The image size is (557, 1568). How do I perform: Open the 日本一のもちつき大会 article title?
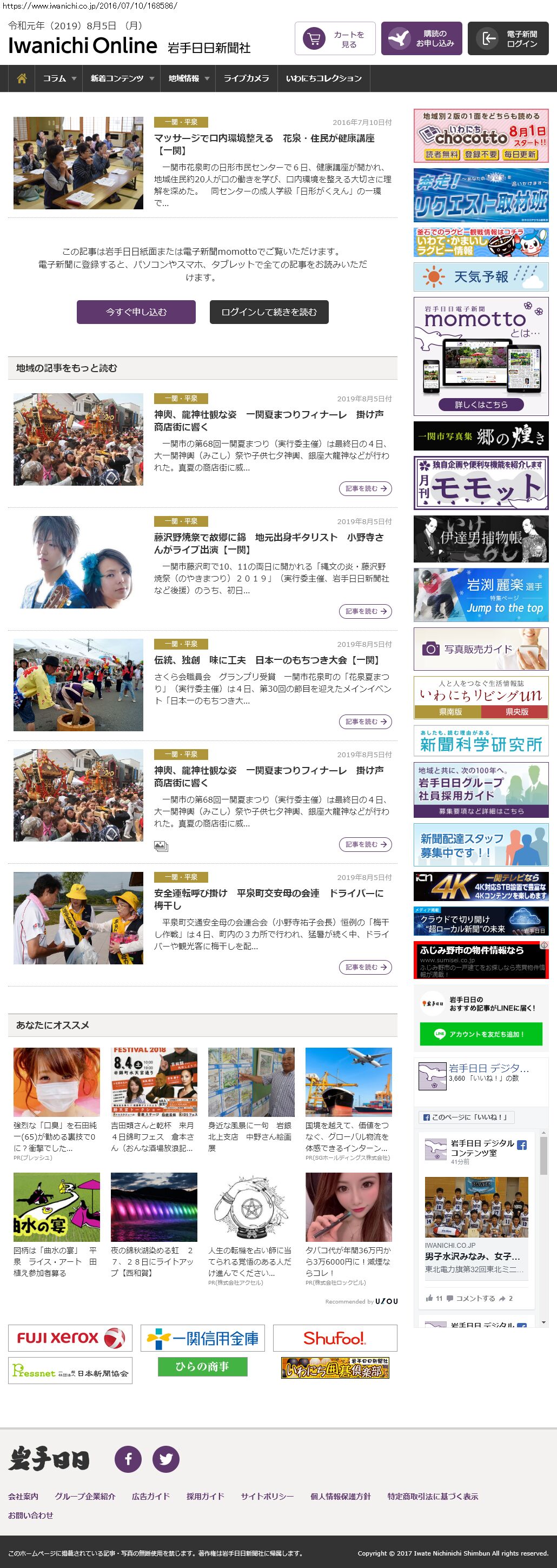tap(267, 660)
